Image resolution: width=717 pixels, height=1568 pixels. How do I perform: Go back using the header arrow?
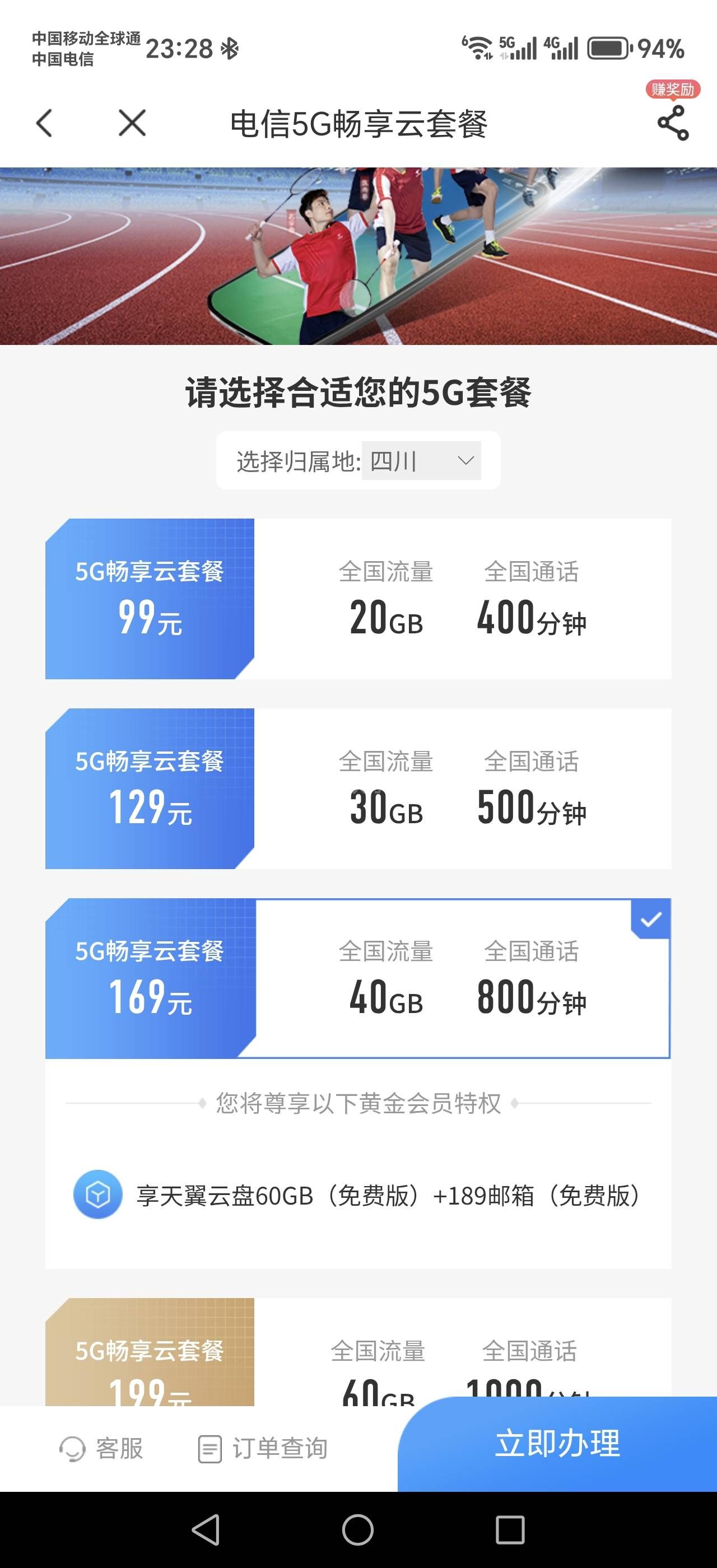(44, 124)
